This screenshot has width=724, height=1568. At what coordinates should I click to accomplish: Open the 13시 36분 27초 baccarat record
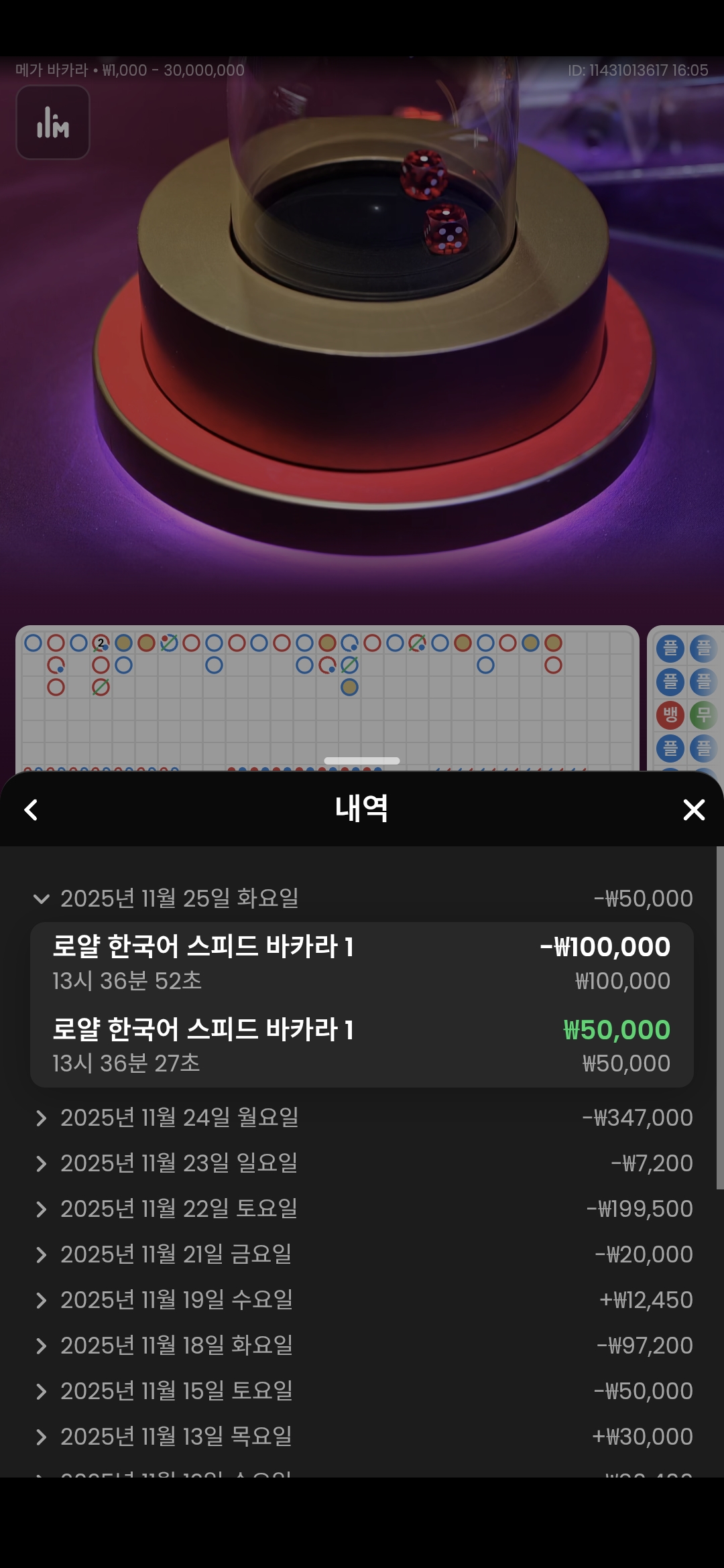(x=361, y=1046)
